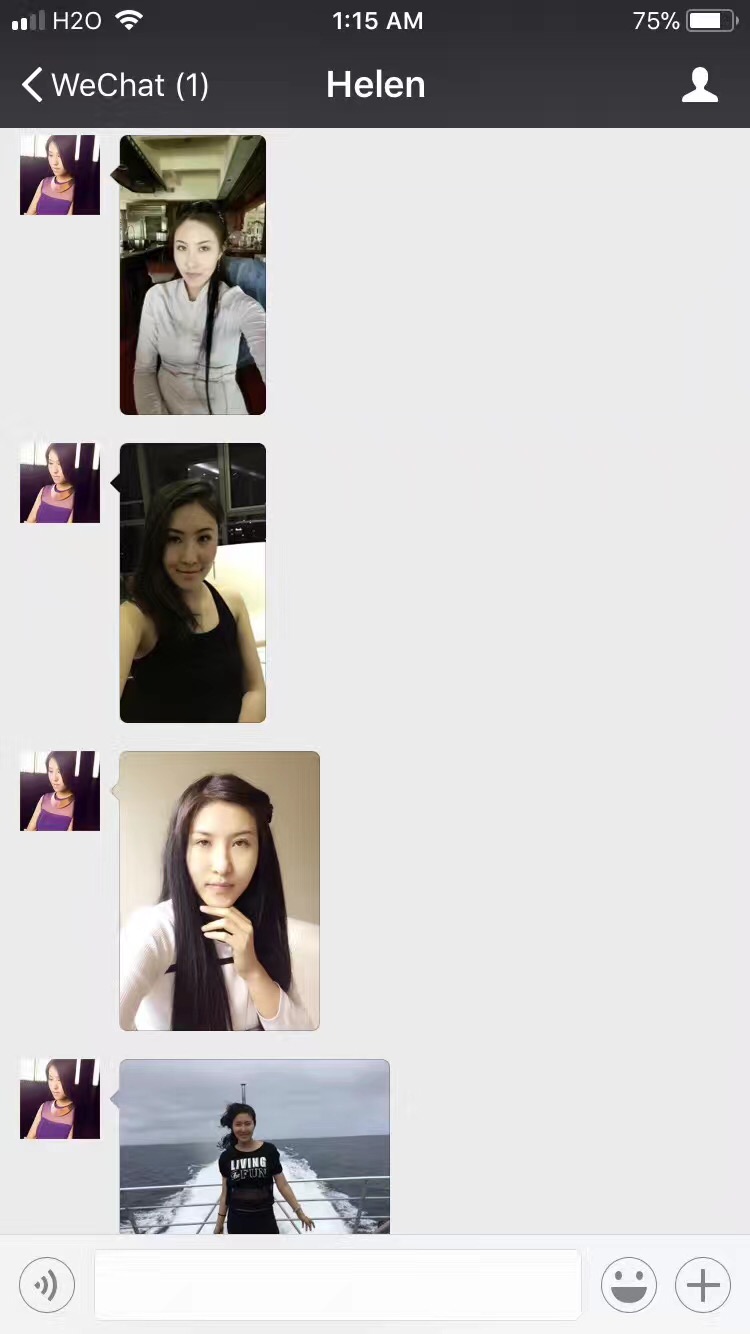View the photo with the black tank top
750x1334 pixels.
point(193,583)
